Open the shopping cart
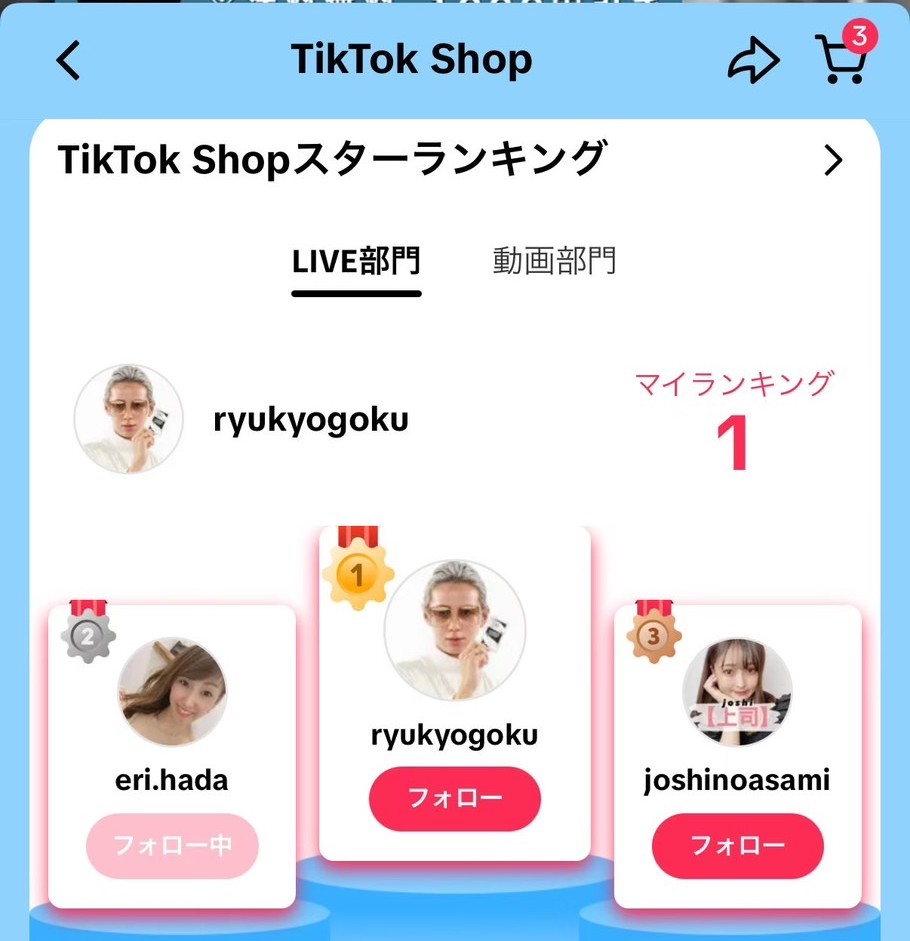Viewport: 910px width, 941px height. [840, 60]
